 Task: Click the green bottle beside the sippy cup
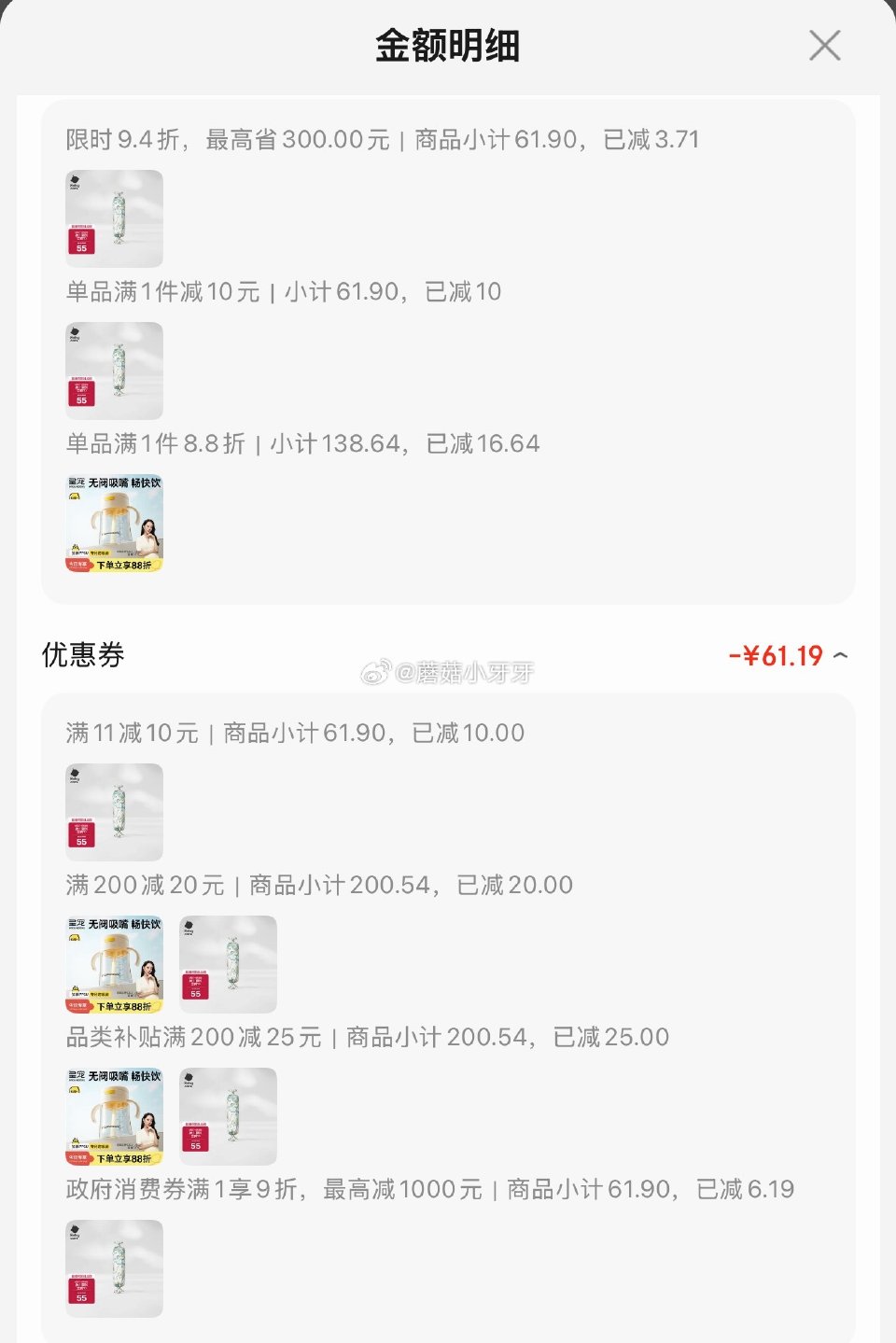tap(227, 965)
